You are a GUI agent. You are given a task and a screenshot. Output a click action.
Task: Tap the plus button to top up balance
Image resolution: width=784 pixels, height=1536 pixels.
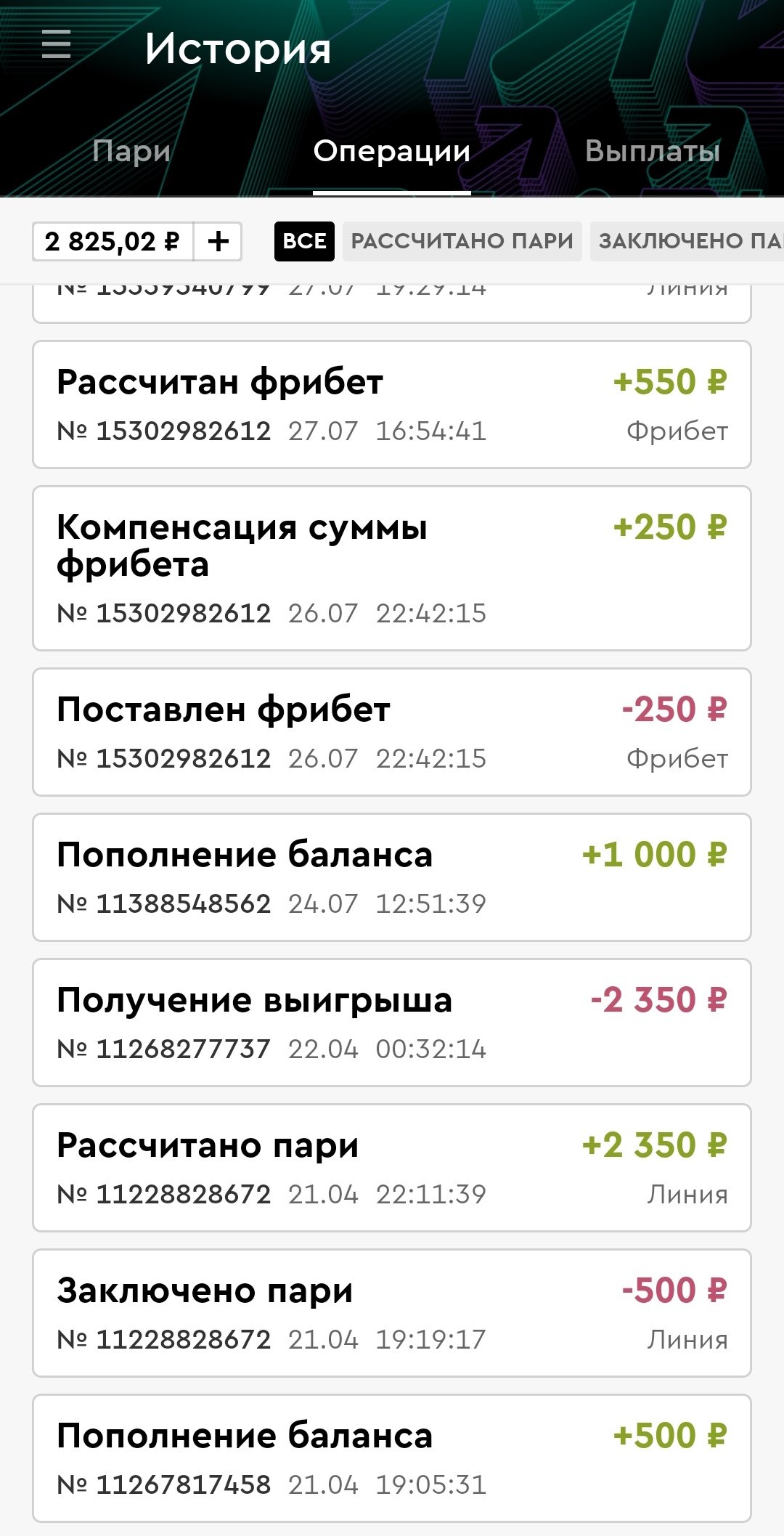218,241
